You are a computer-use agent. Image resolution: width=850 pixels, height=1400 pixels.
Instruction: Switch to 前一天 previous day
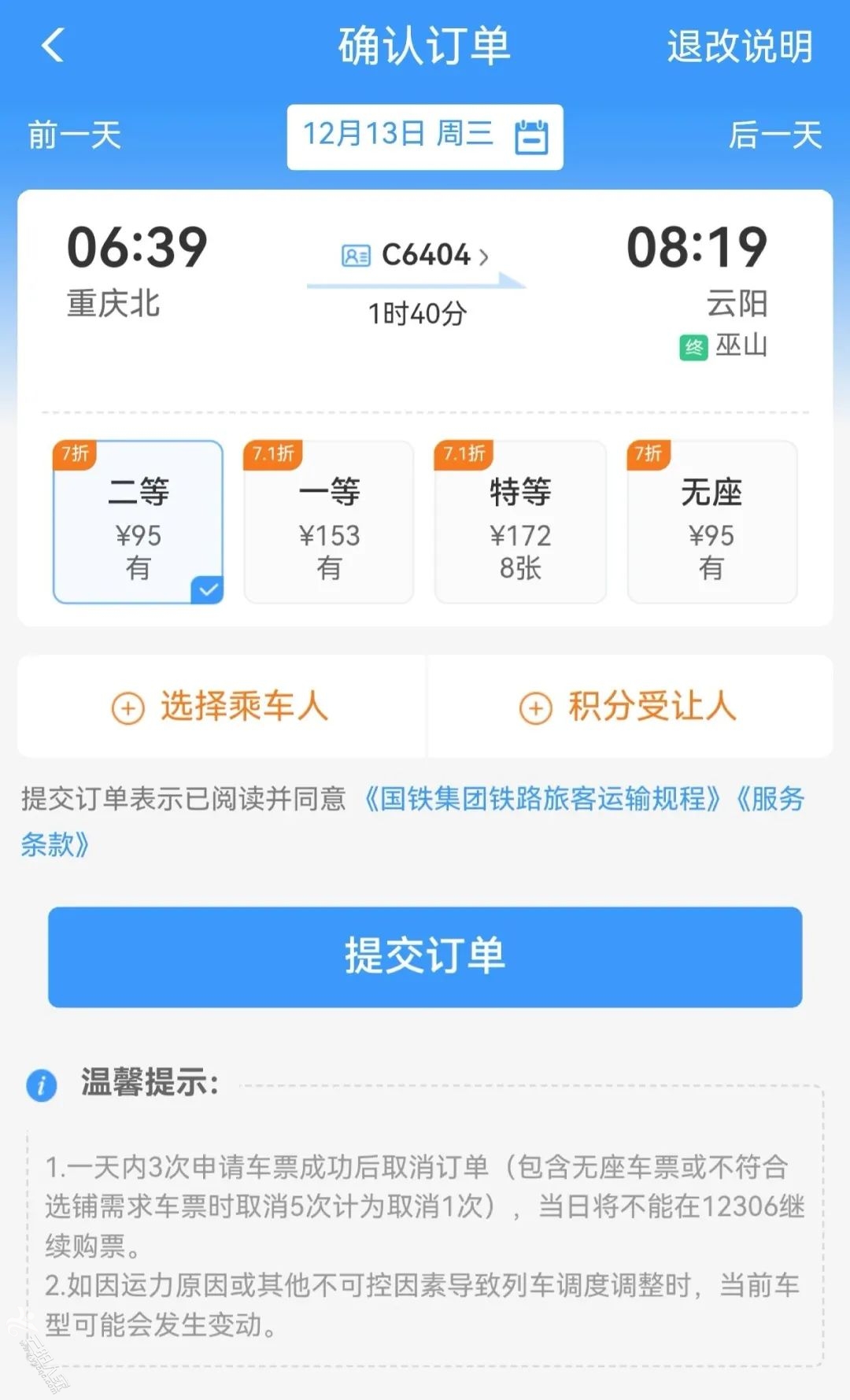pyautogui.click(x=74, y=135)
